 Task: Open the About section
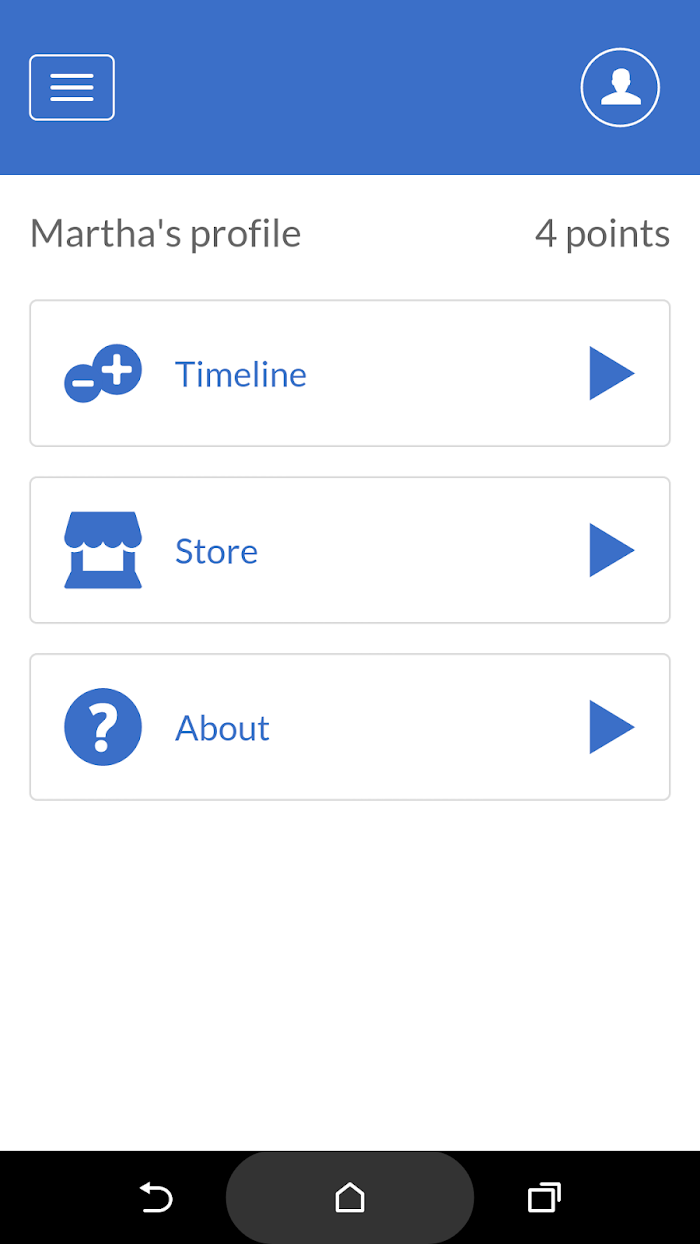(350, 727)
